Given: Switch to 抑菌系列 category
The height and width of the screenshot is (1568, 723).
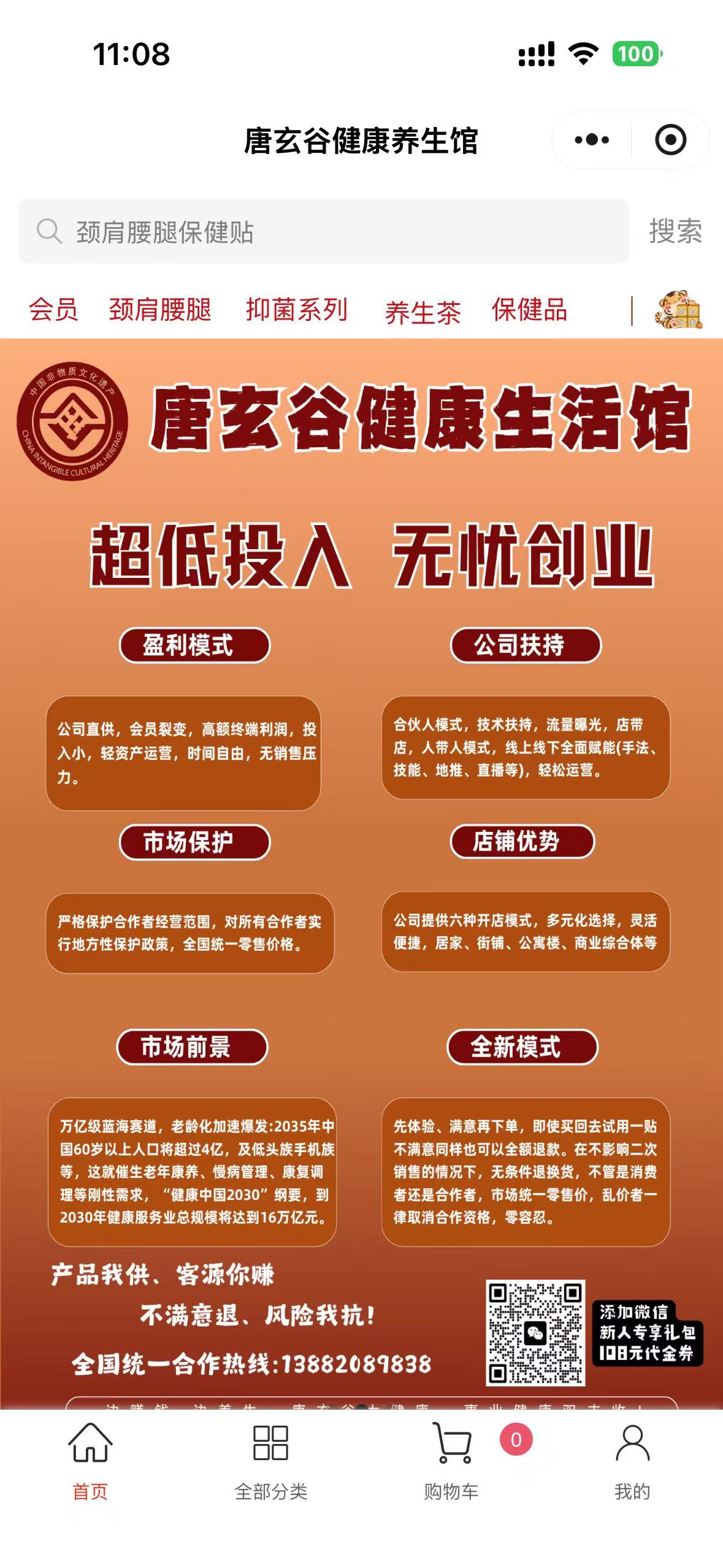Looking at the screenshot, I should [x=296, y=310].
